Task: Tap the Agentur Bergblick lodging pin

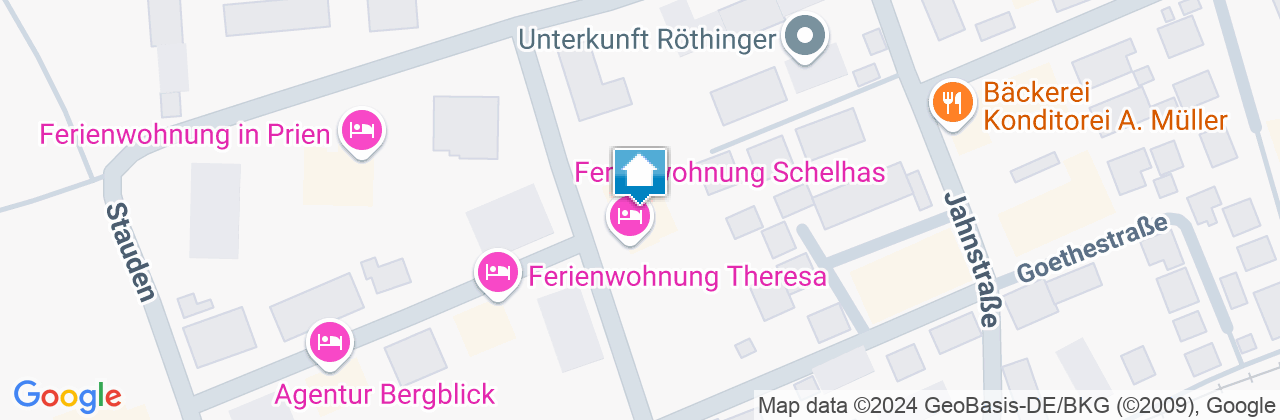Action: [329, 343]
